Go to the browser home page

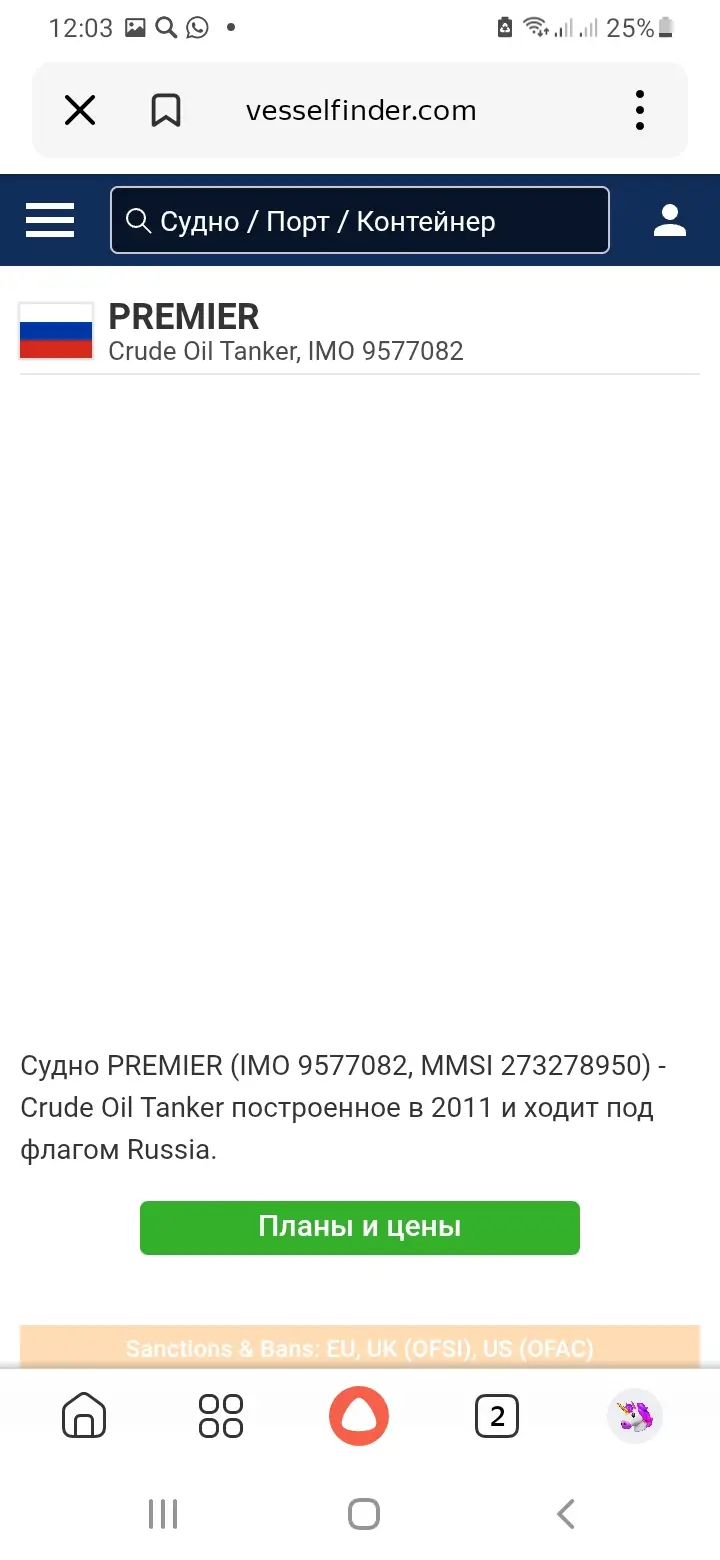(x=84, y=1416)
